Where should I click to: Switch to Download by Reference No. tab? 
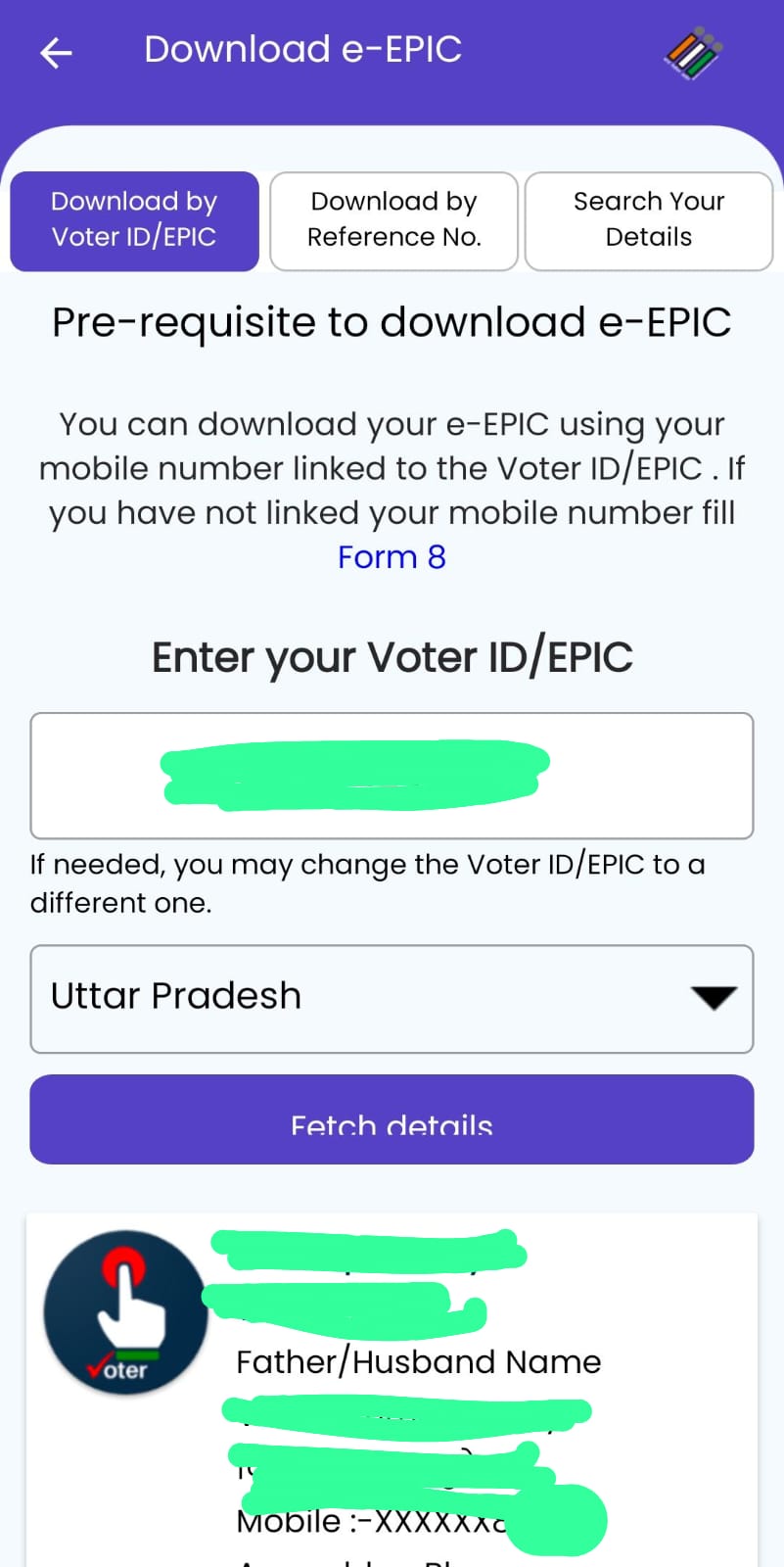(x=393, y=220)
